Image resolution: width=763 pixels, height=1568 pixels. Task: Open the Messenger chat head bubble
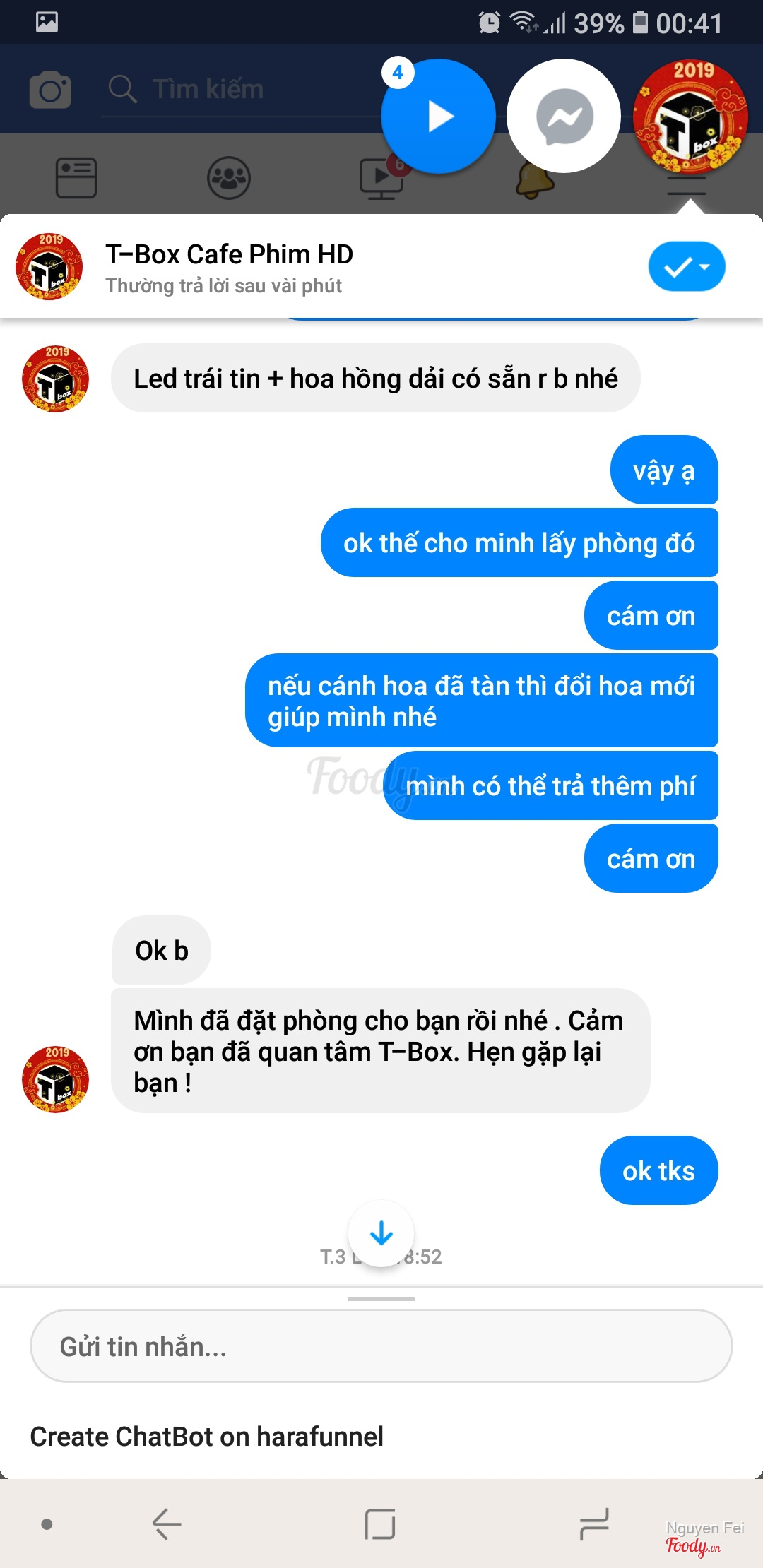pos(564,117)
